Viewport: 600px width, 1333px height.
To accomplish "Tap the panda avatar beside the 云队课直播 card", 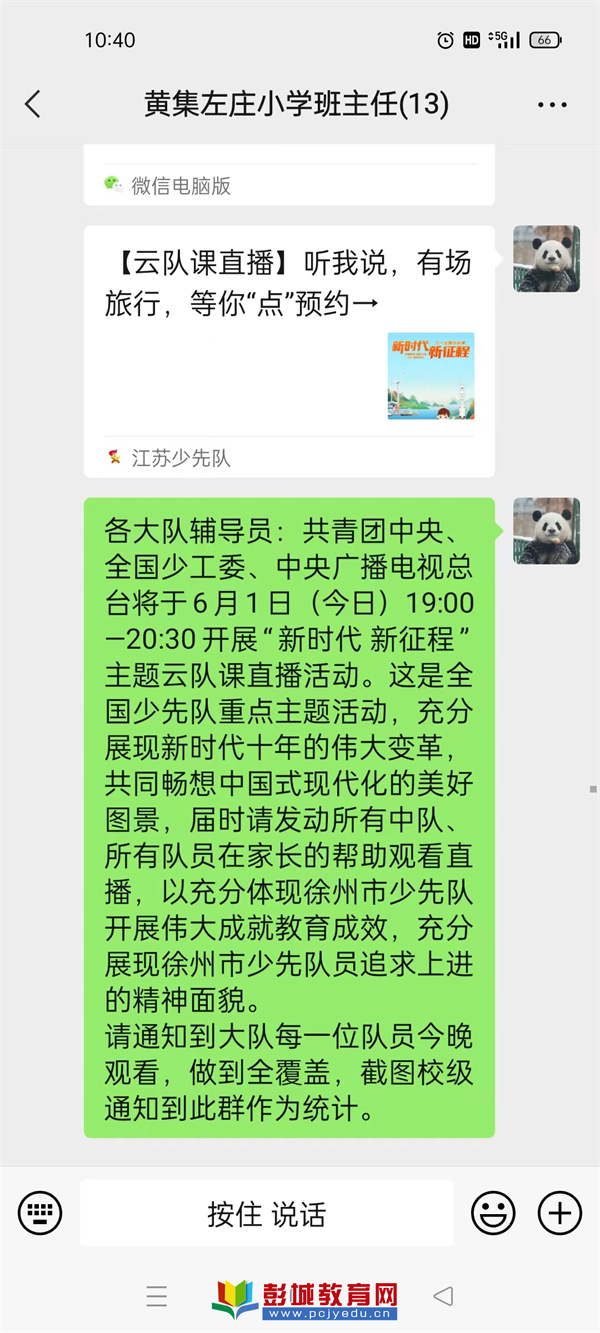I will click(x=546, y=259).
